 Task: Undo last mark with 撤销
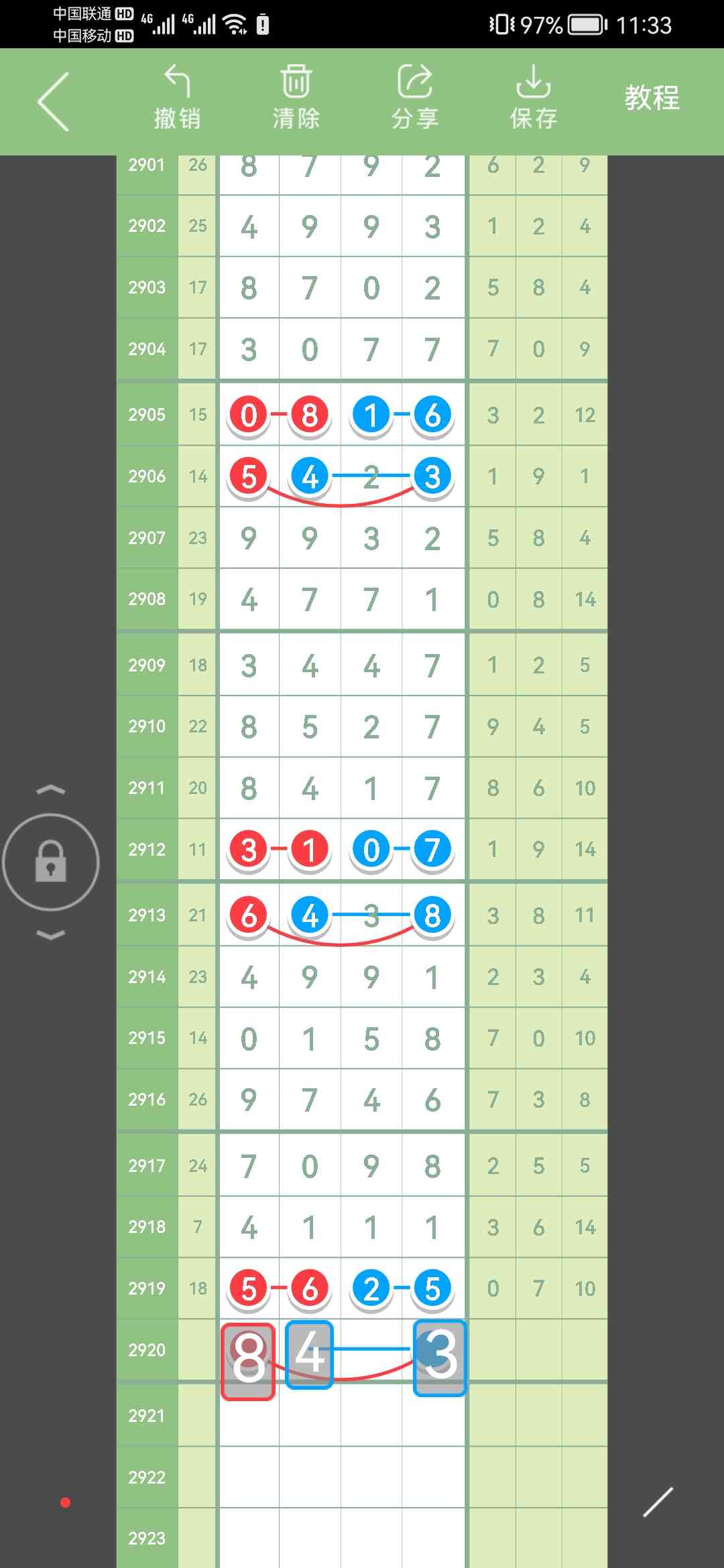pos(178,98)
